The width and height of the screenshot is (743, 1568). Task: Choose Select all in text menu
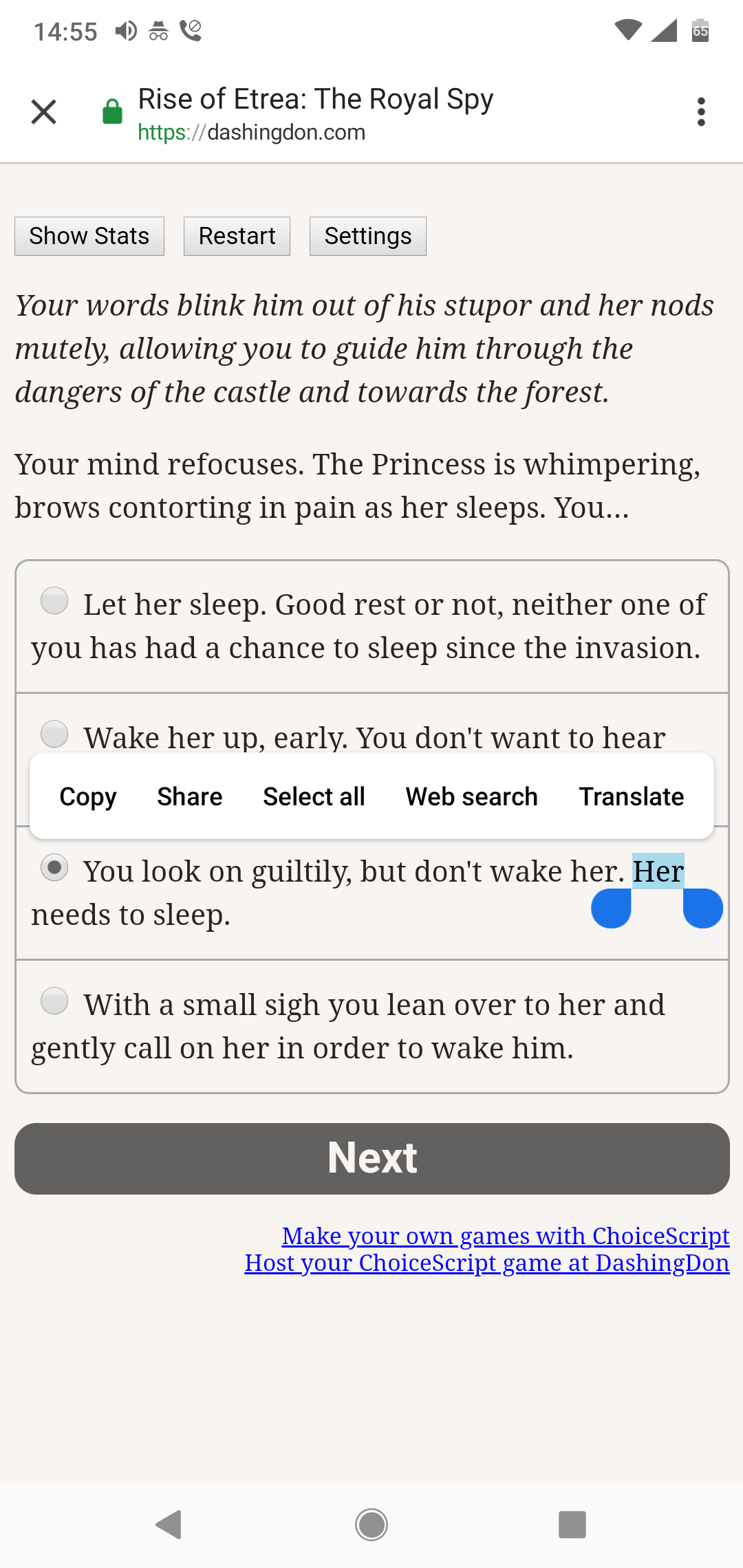tap(314, 796)
